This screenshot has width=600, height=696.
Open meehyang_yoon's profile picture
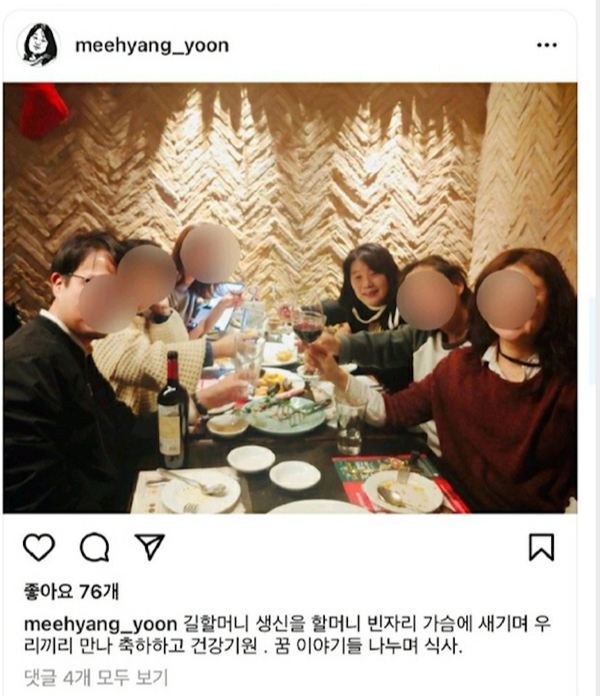tap(38, 45)
